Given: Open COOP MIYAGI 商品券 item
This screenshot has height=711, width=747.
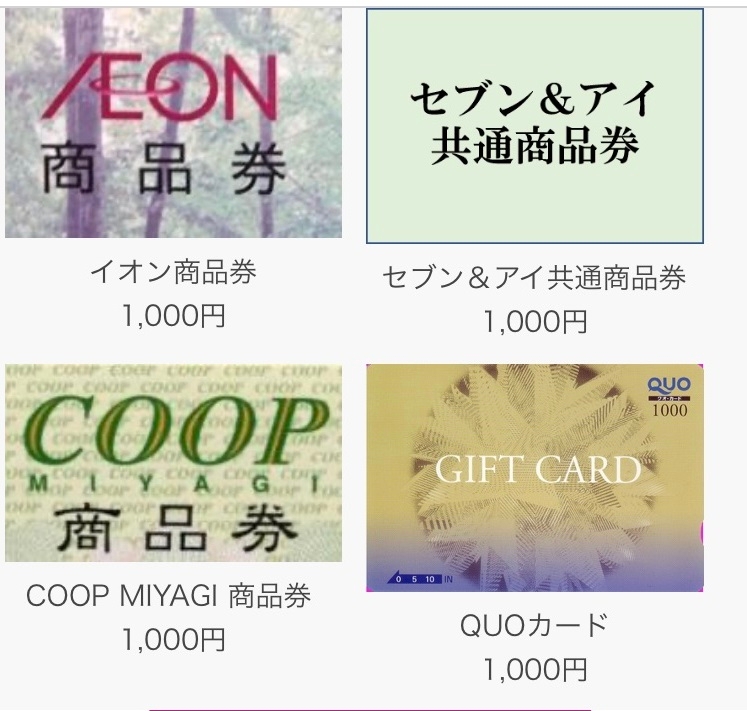Looking at the screenshot, I should (x=173, y=462).
